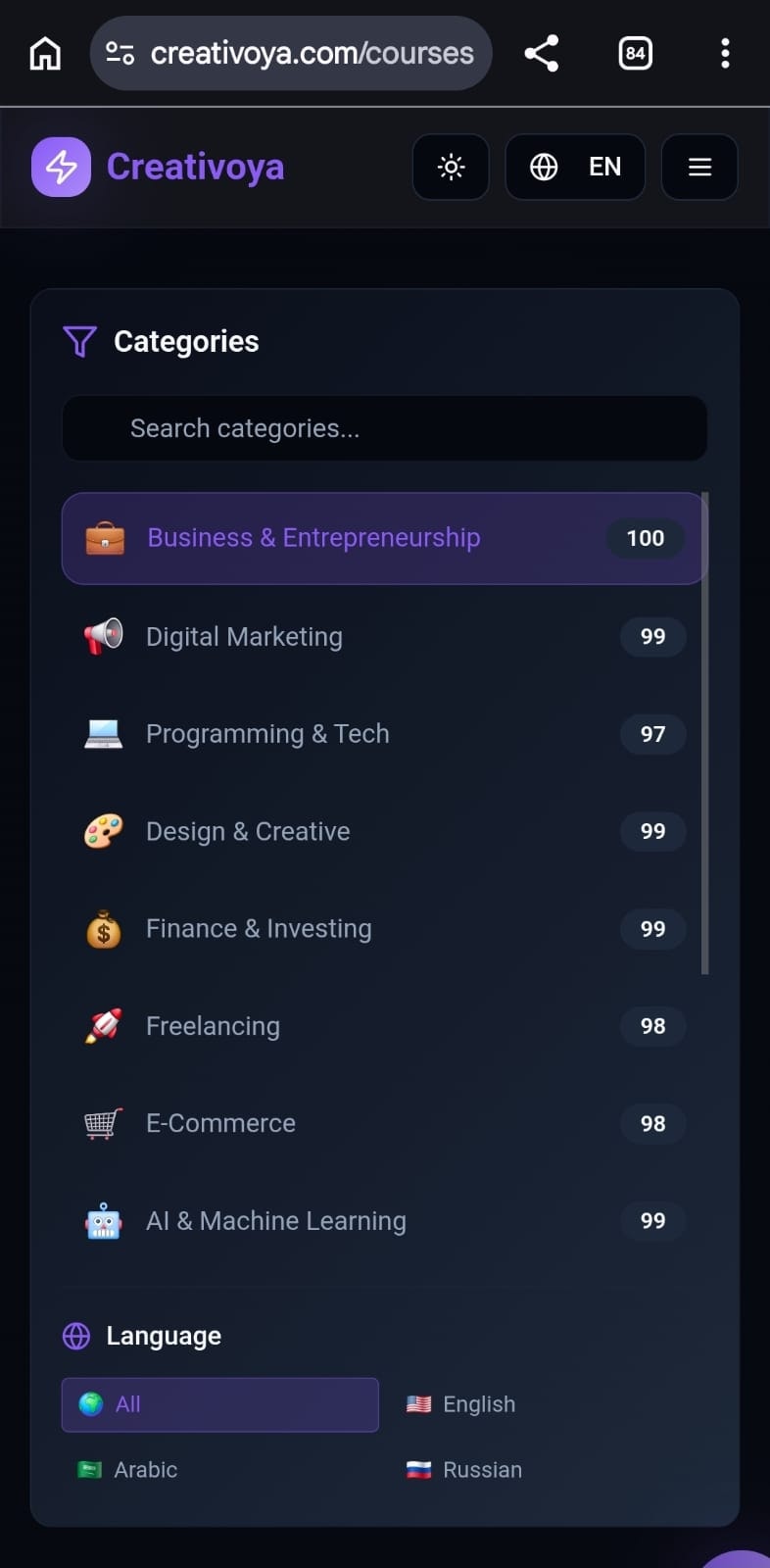Viewport: 770px width, 1568px height.
Task: Toggle the light theme sun button
Action: coord(451,167)
